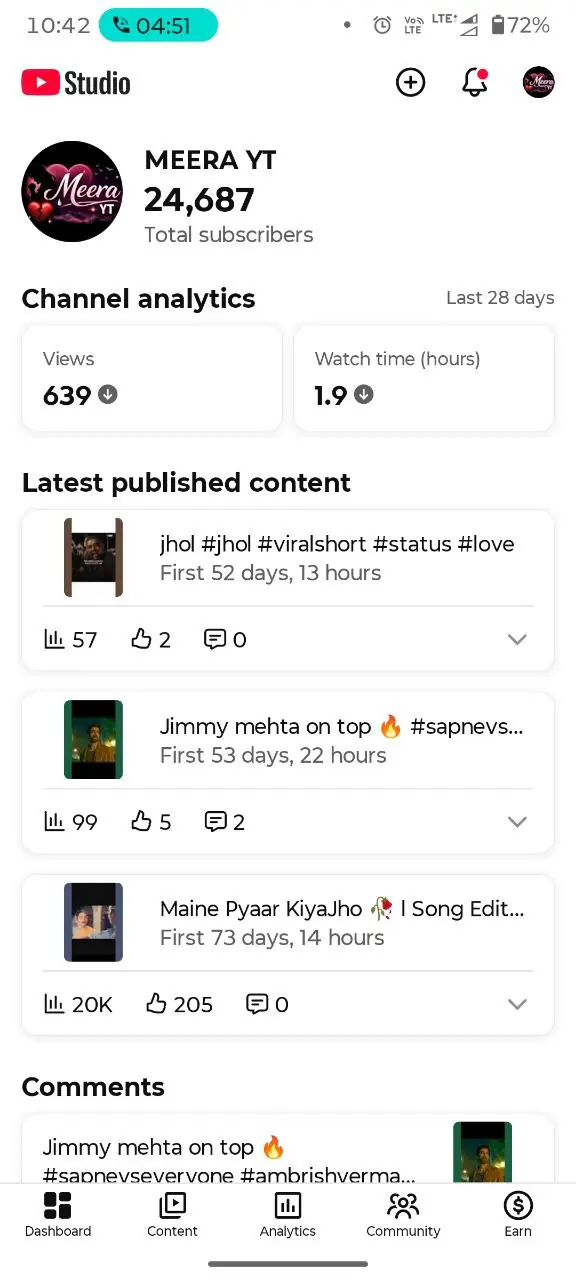Switch to the Earn tab
Image resolution: width=576 pixels, height=1280 pixels.
(518, 1214)
